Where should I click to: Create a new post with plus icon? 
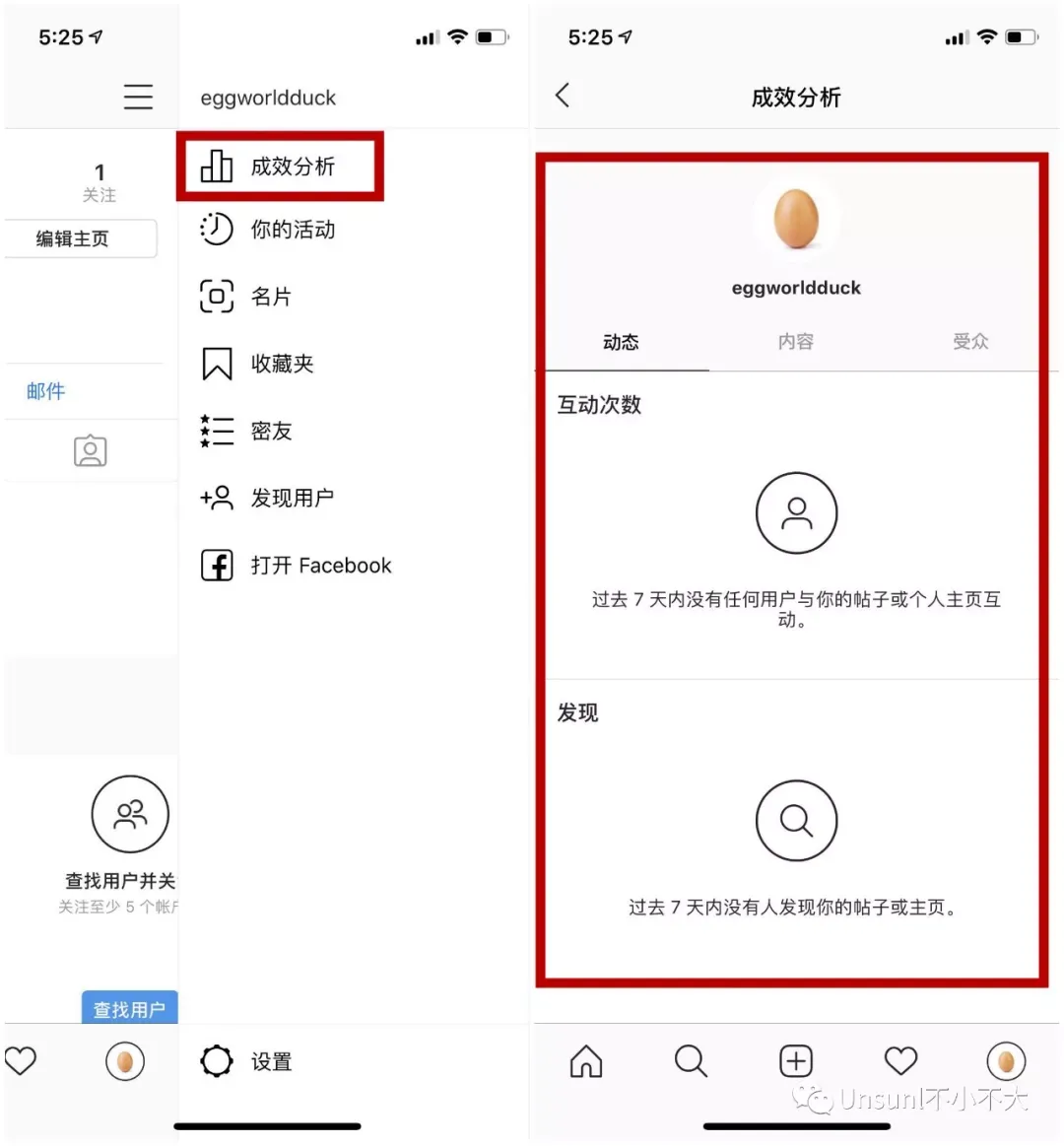[796, 1061]
